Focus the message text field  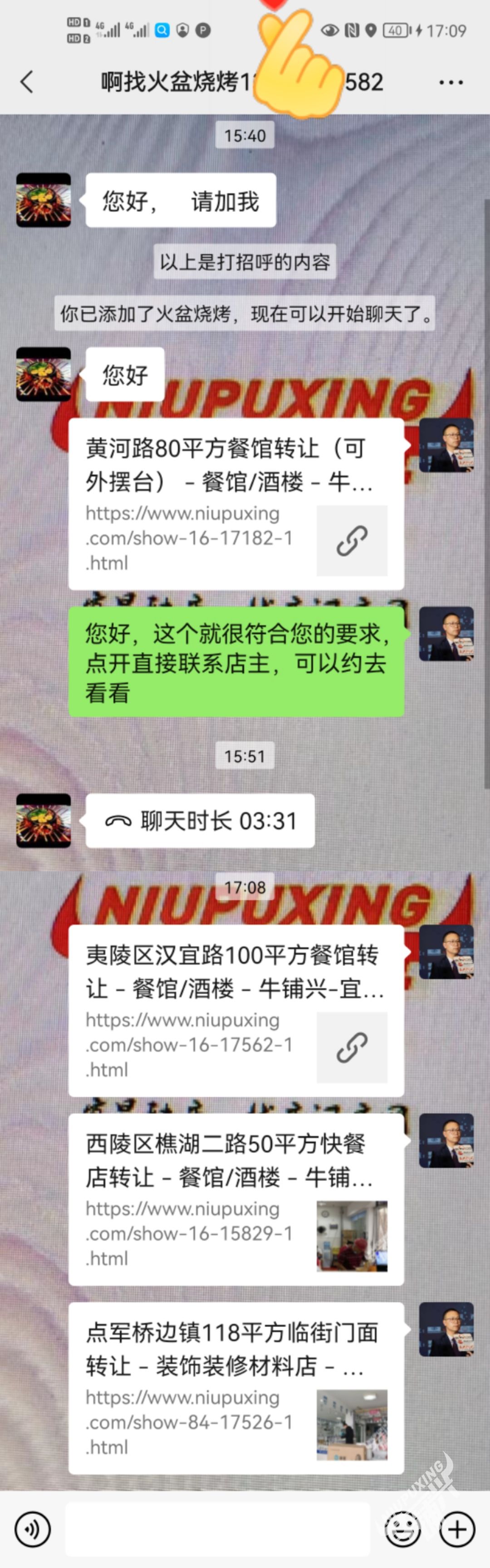(217, 1529)
